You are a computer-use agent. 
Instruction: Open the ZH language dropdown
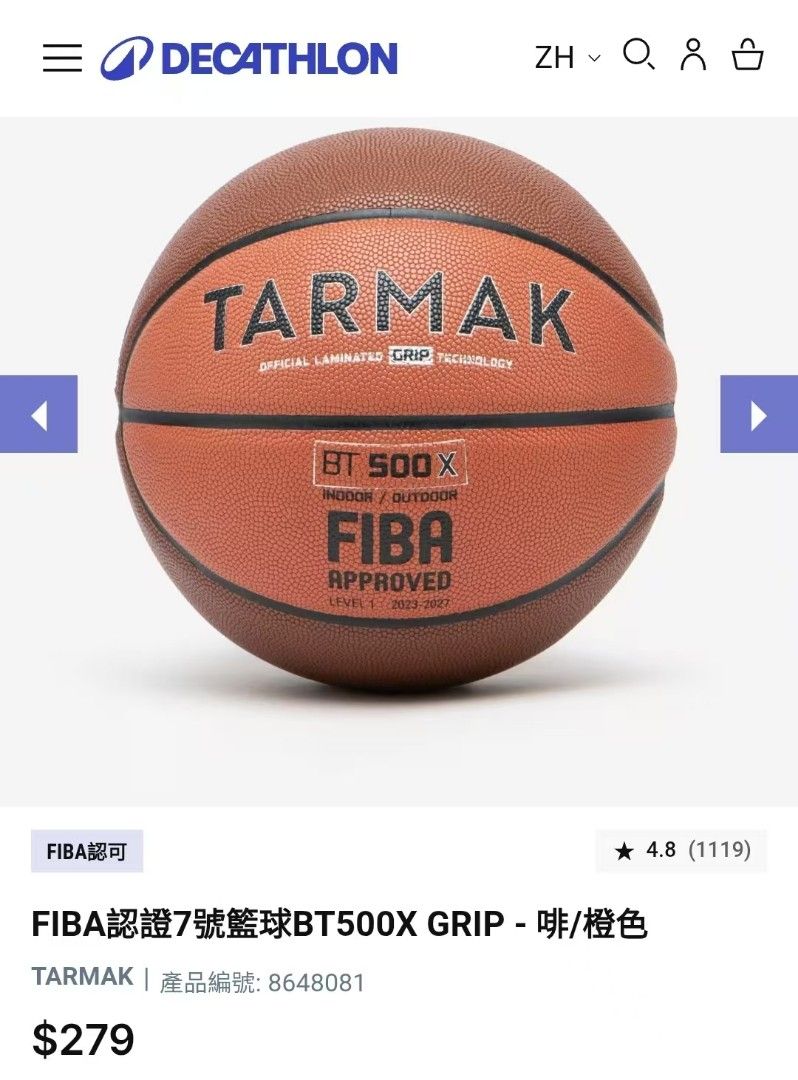pos(567,57)
